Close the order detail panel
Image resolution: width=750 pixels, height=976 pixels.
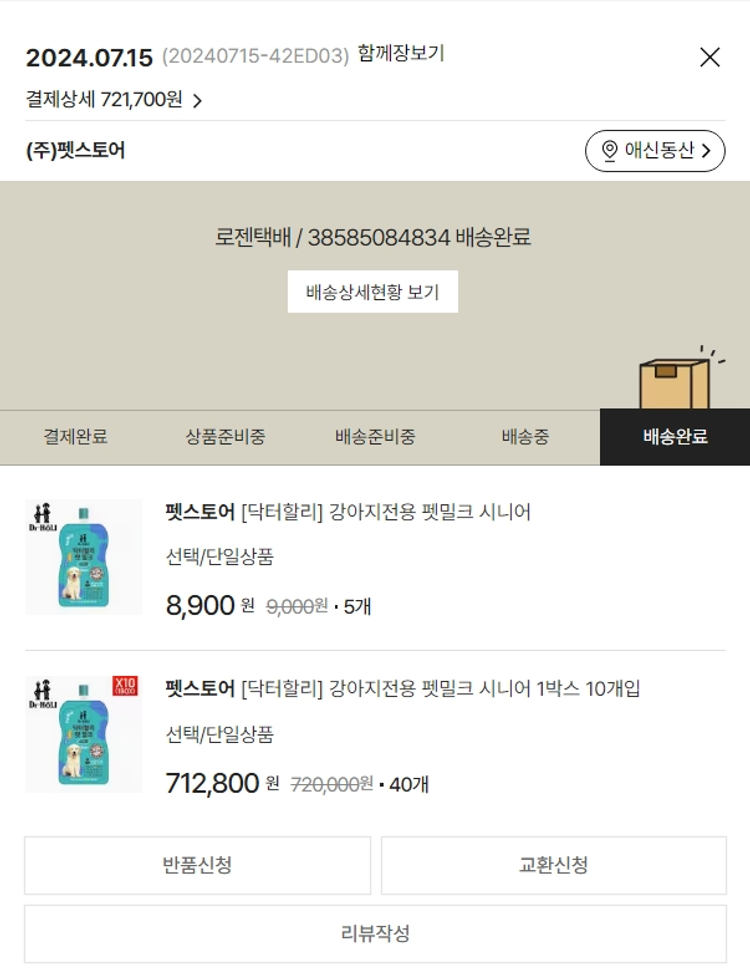(710, 58)
